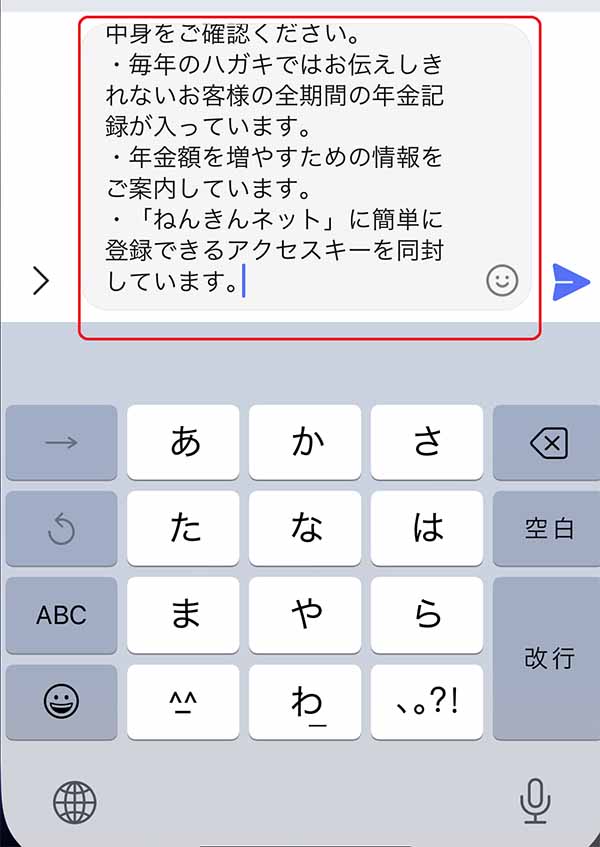Image resolution: width=600 pixels, height=847 pixels.
Task: Switch keyboard to ABC input
Action: pyautogui.click(x=61, y=615)
